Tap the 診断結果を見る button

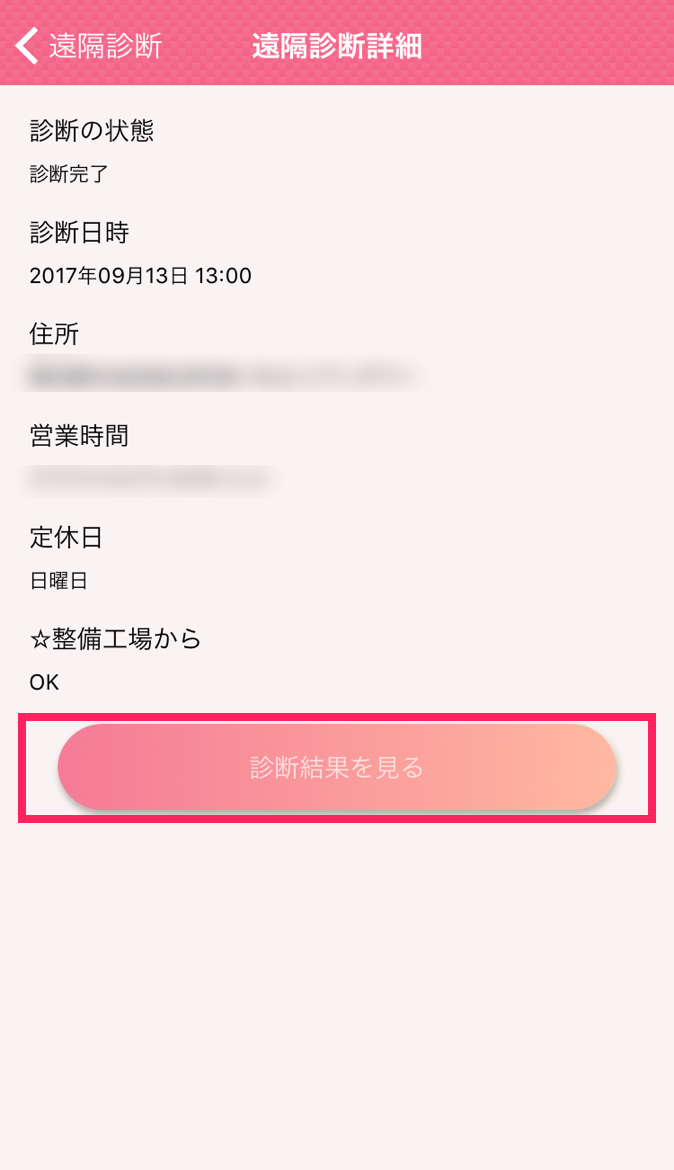[x=337, y=767]
